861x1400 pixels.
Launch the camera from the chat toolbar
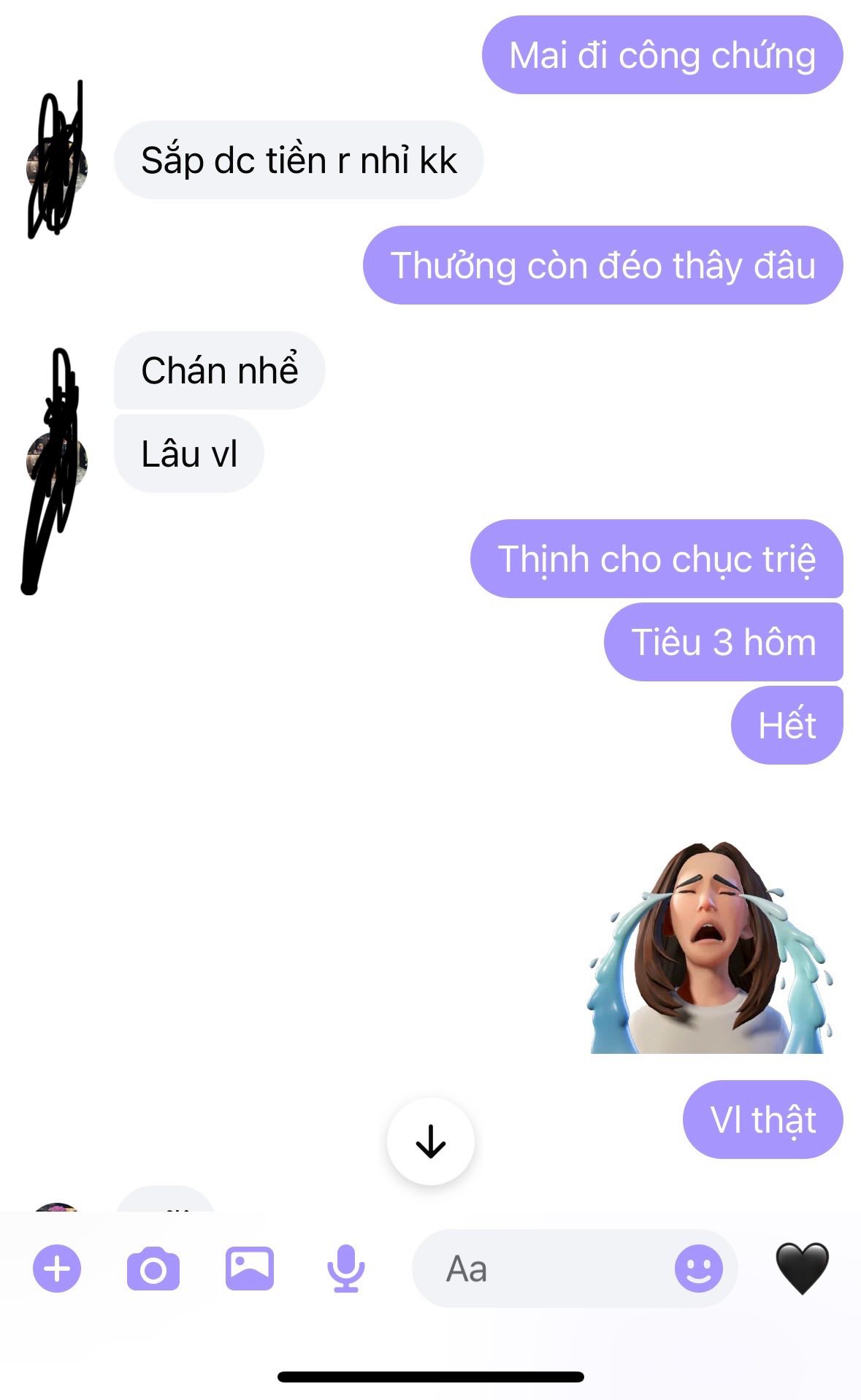(153, 1269)
